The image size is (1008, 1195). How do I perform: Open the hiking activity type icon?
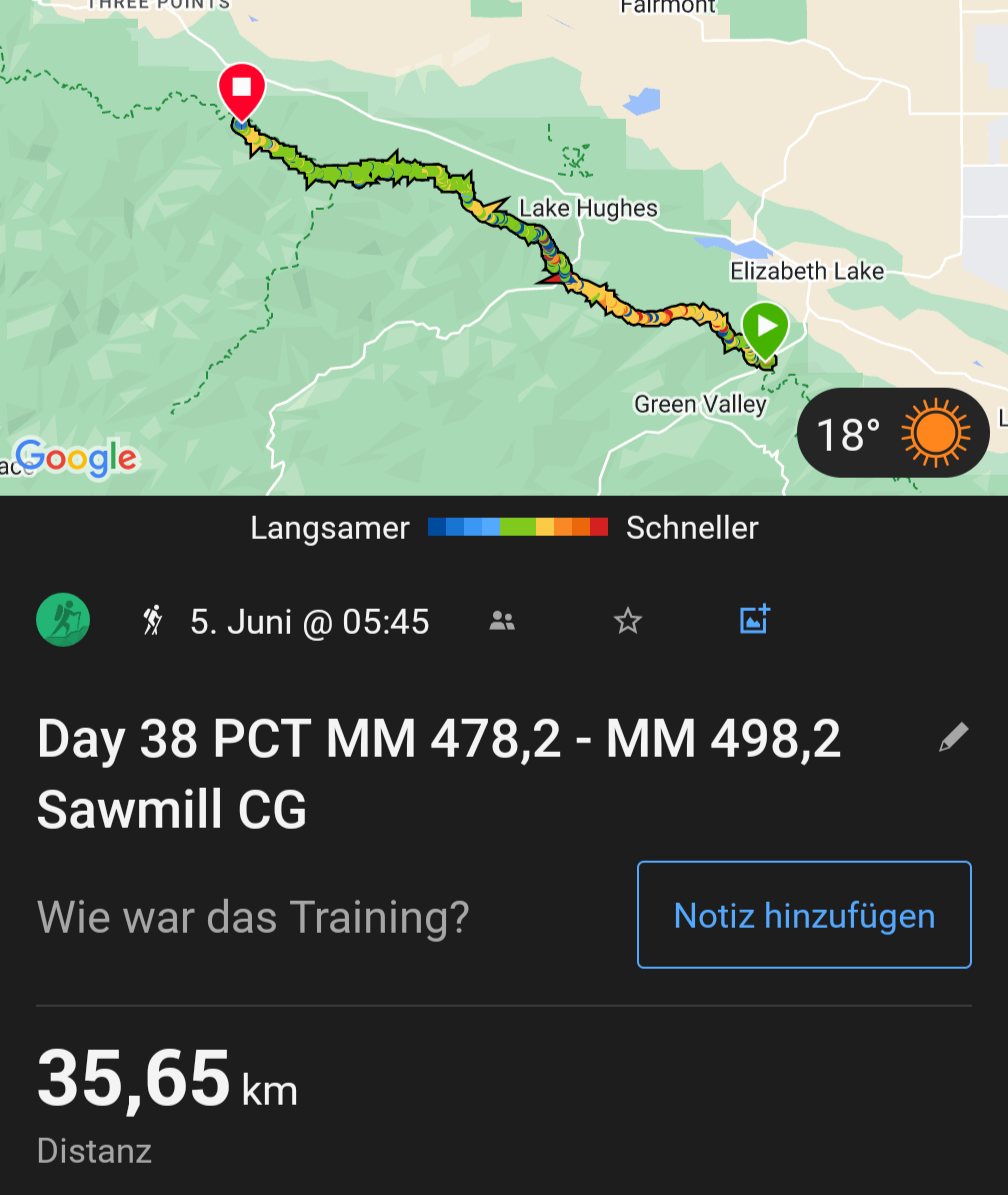click(63, 620)
